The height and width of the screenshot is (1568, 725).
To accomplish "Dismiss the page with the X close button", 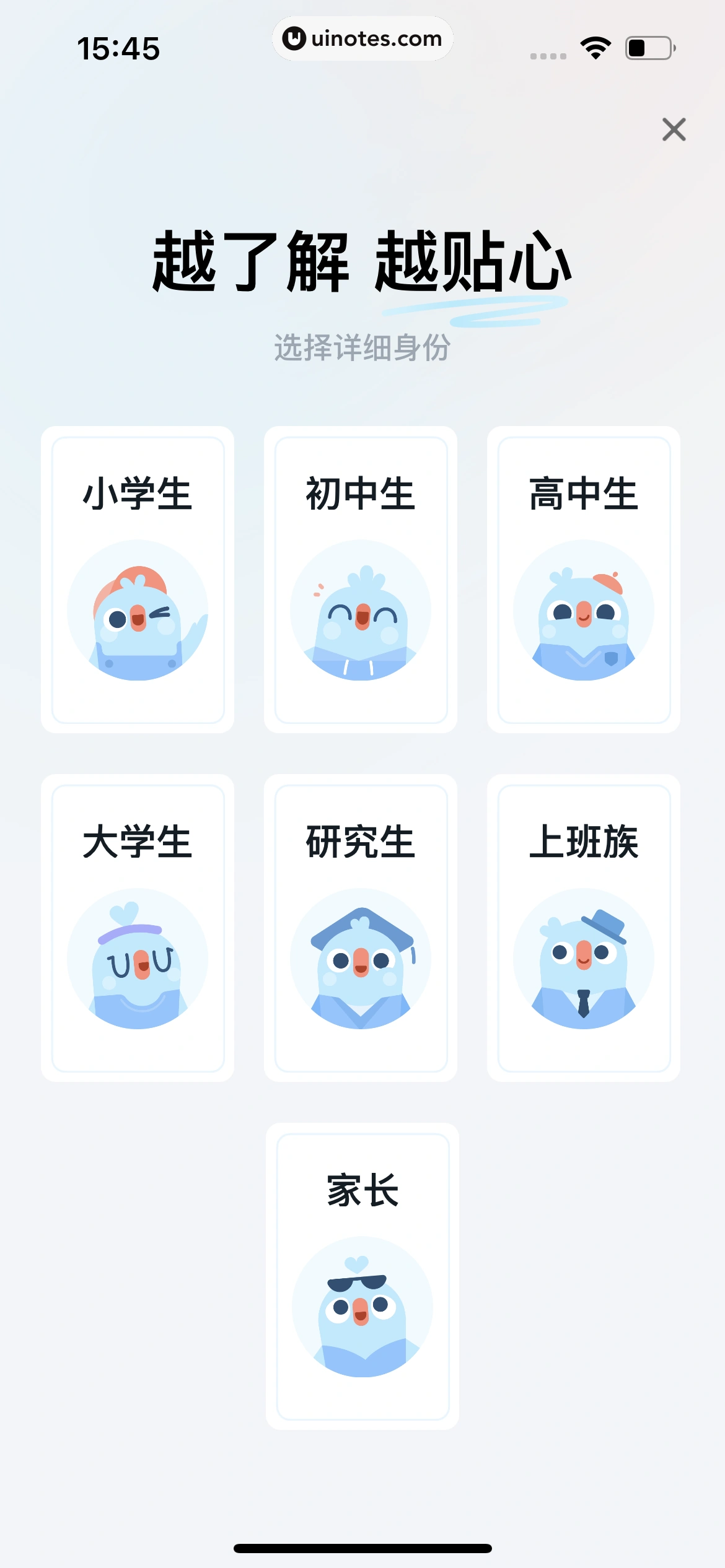I will coord(674,130).
